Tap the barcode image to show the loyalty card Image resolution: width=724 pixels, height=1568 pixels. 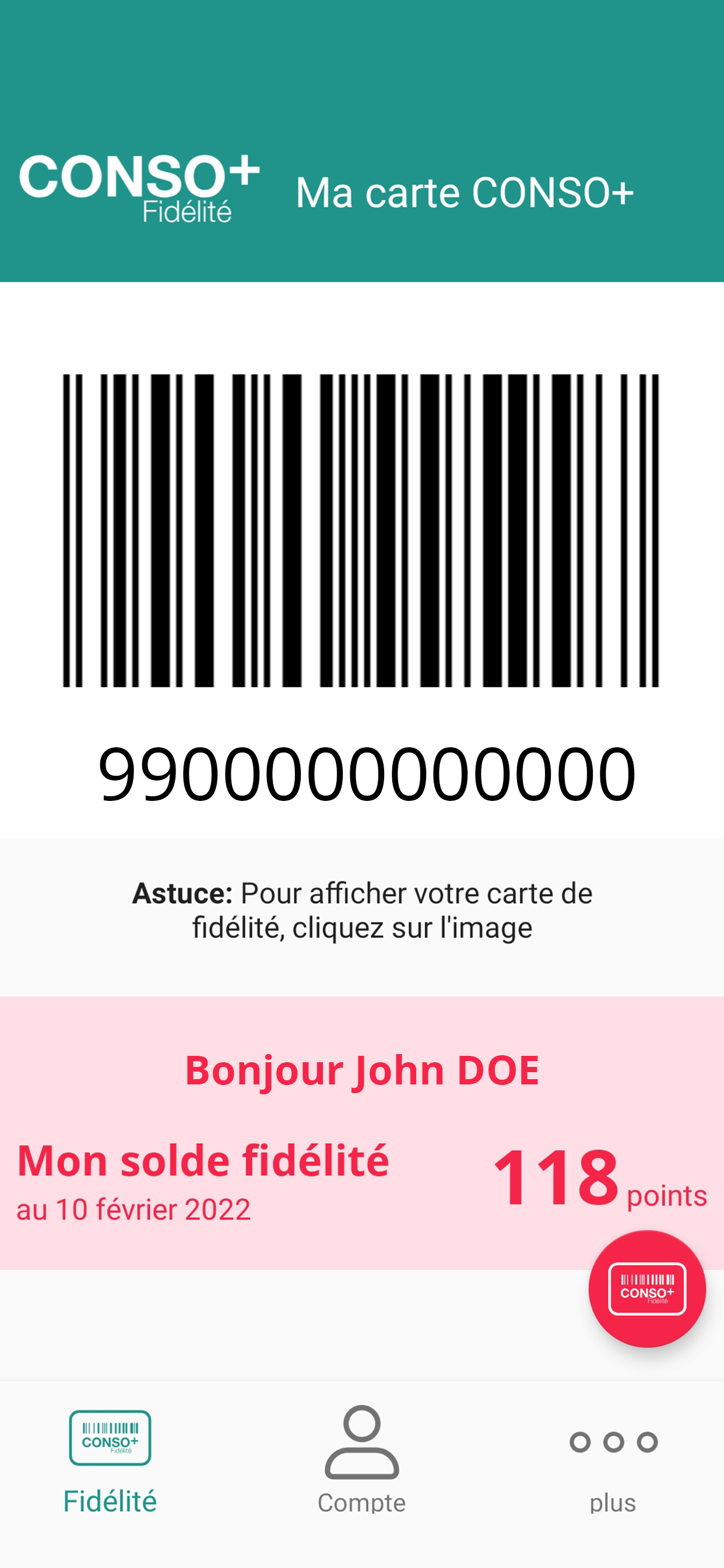point(362,530)
